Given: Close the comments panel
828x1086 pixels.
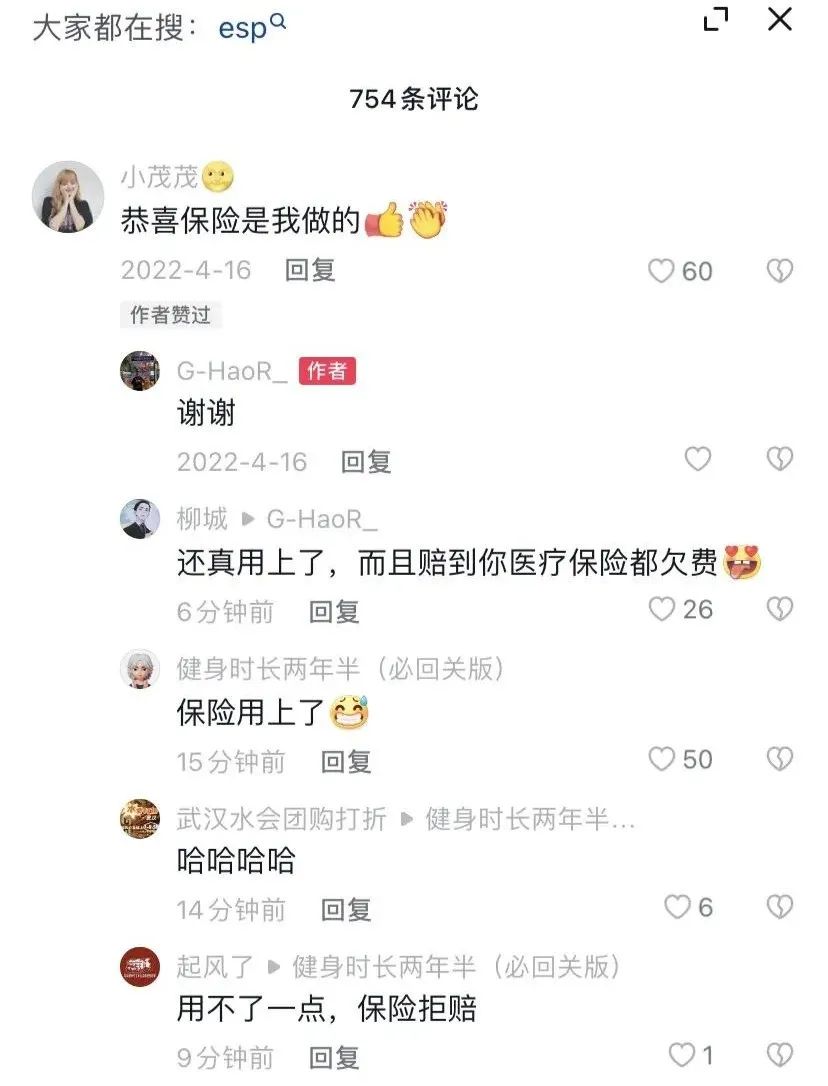Looking at the screenshot, I should tap(779, 20).
